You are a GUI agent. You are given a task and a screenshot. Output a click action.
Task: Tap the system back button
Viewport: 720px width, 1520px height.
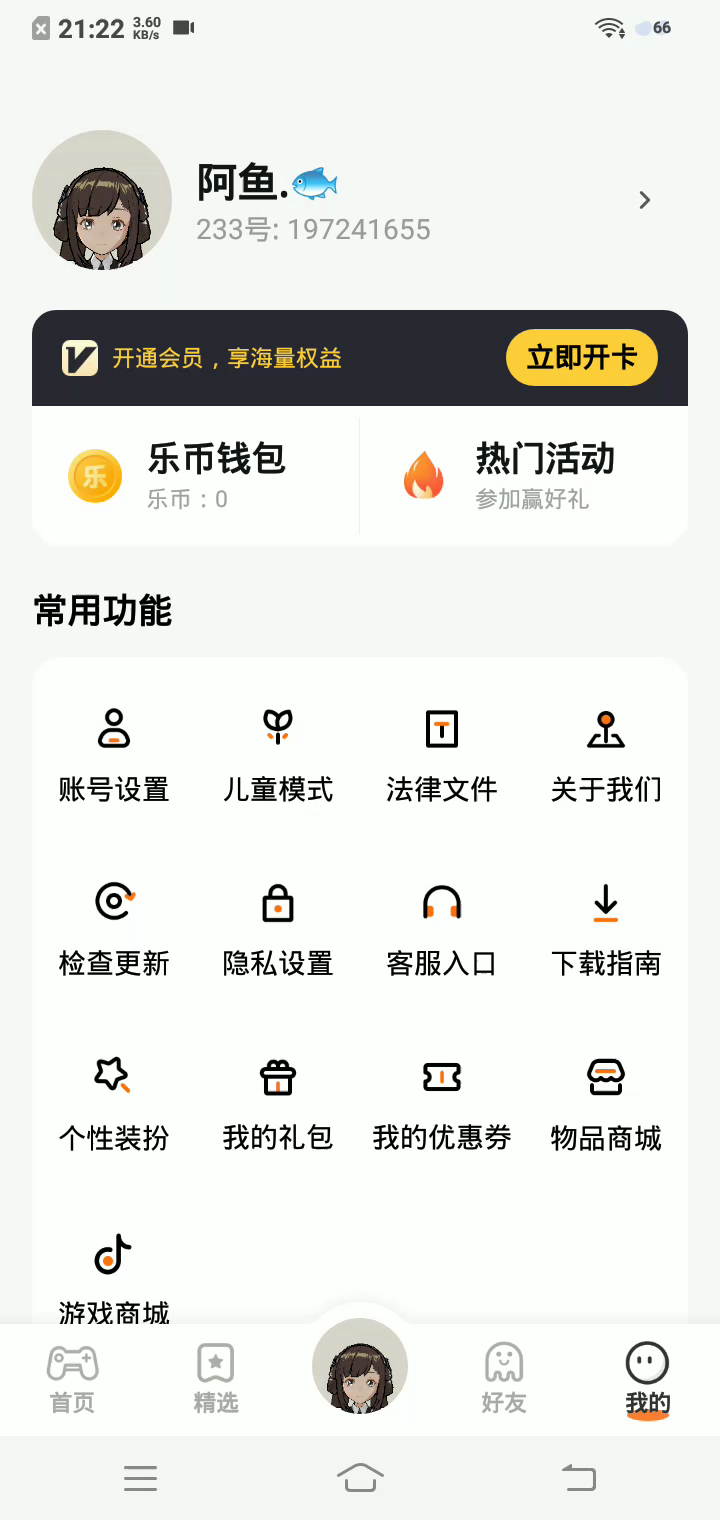pyautogui.click(x=578, y=1477)
